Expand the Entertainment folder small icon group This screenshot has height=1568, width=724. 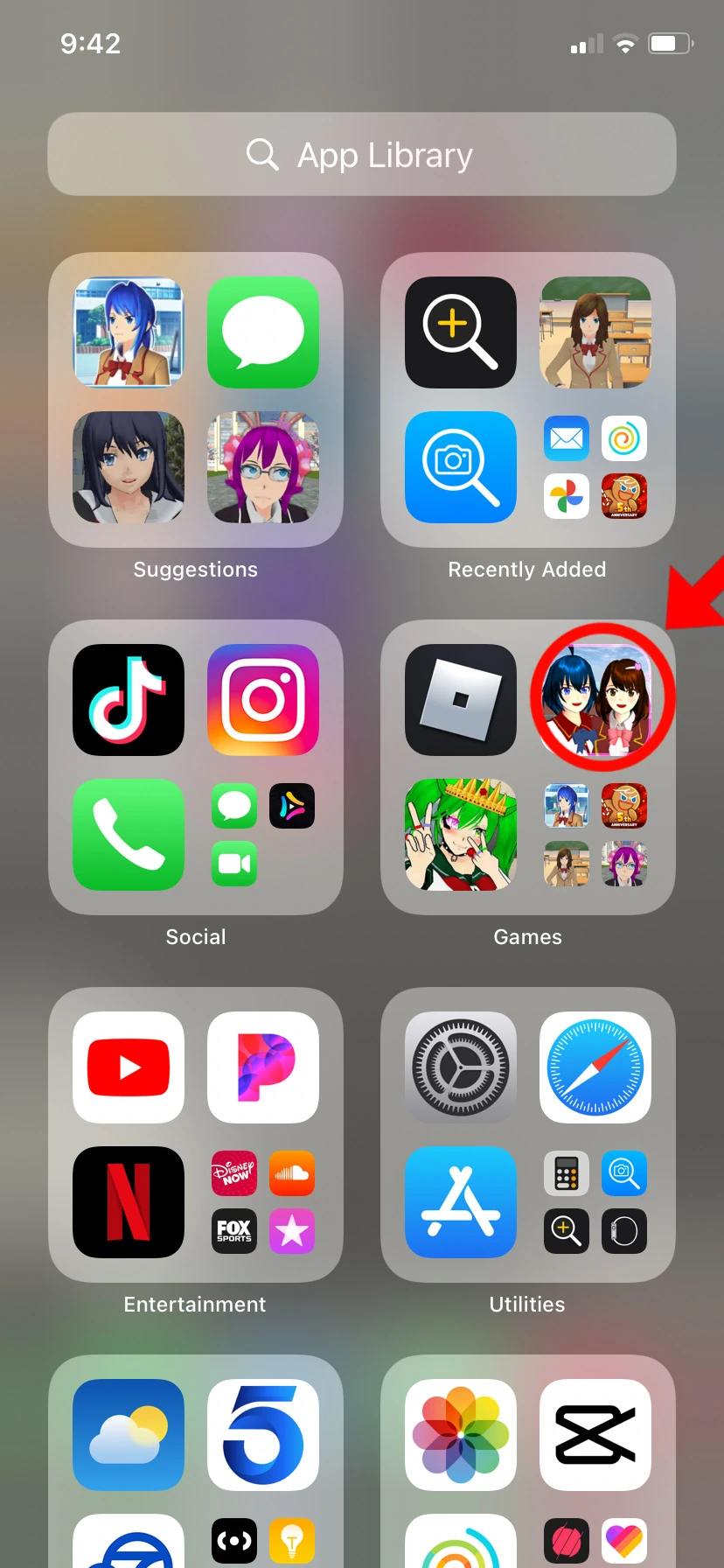point(263,1202)
